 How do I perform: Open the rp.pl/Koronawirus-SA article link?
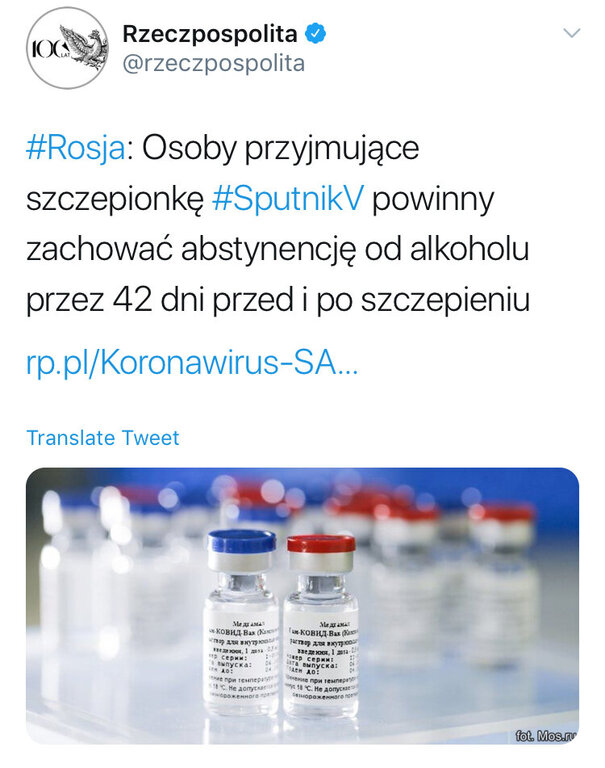coord(191,362)
